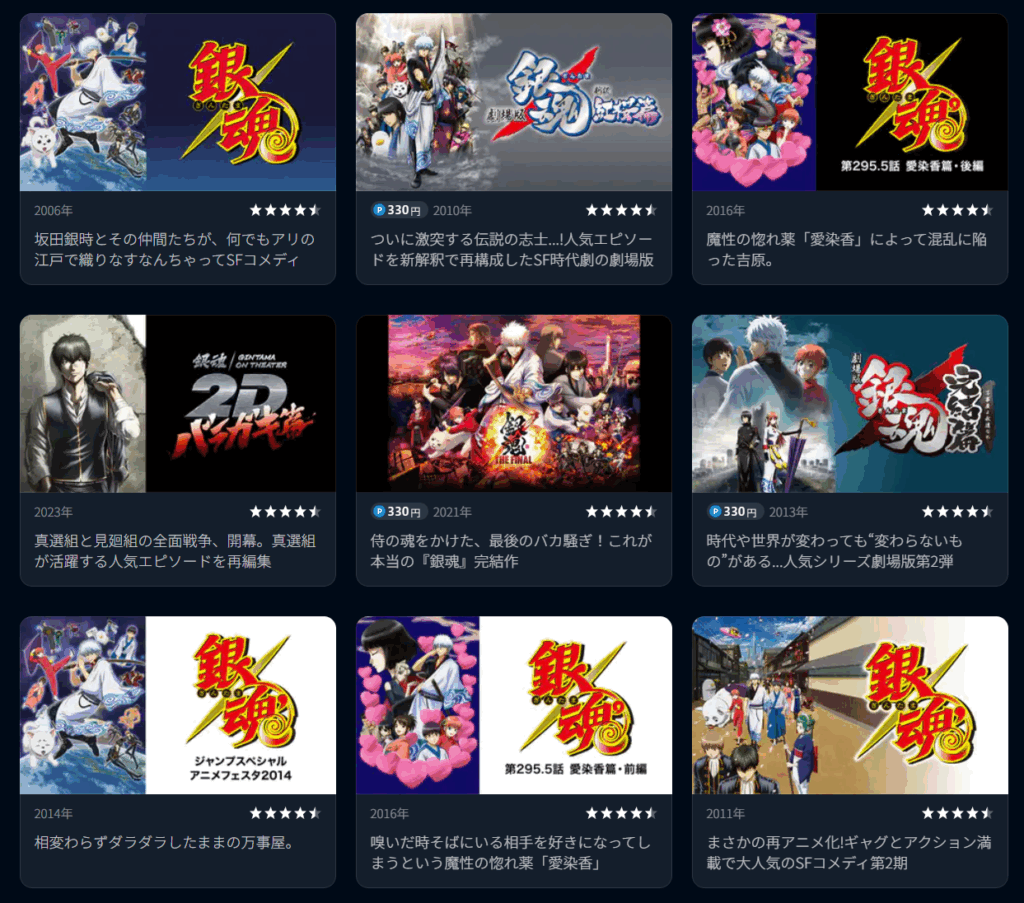Open the 2013 Gintama second movie card

[x=849, y=404]
